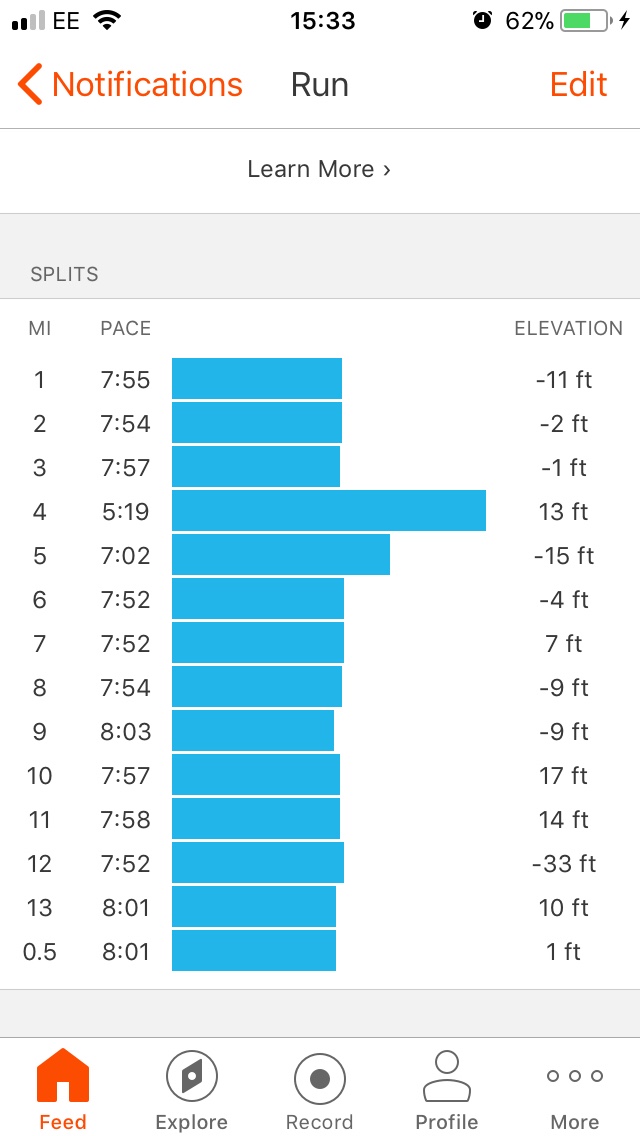Go back to Notifications
Viewport: 640px width, 1136px height.
click(x=130, y=85)
